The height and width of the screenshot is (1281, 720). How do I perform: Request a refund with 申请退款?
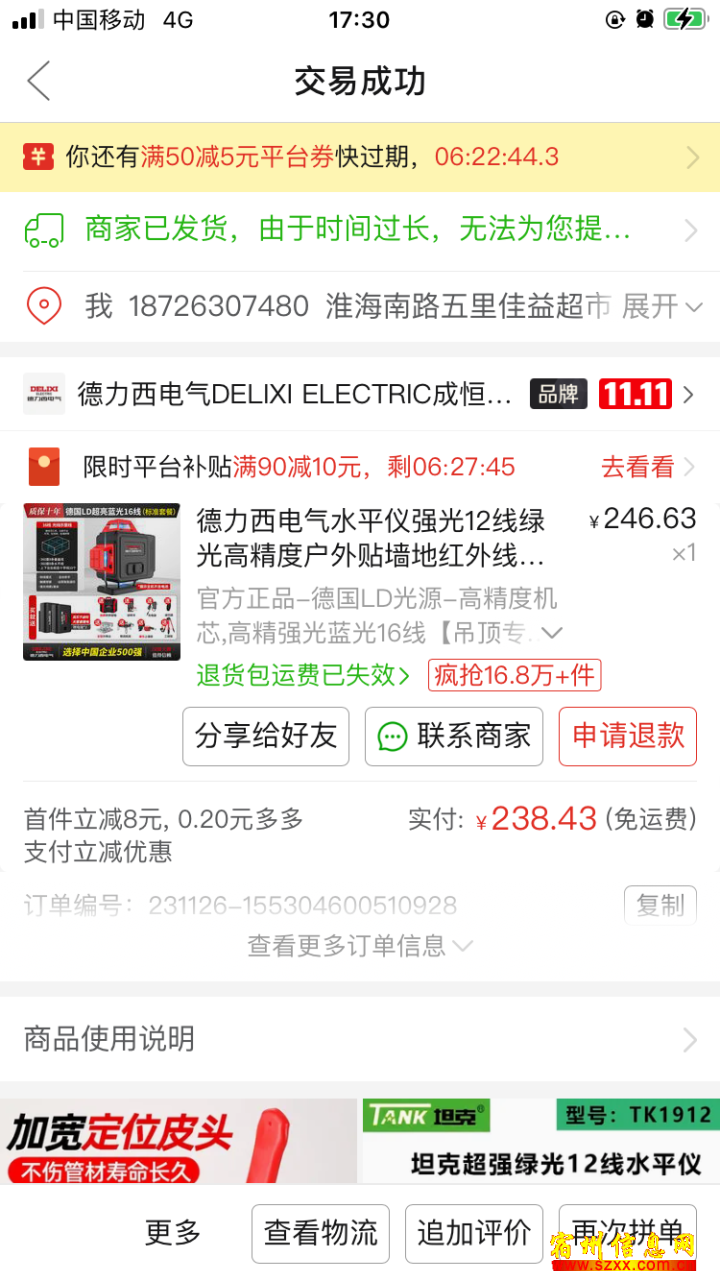[628, 736]
